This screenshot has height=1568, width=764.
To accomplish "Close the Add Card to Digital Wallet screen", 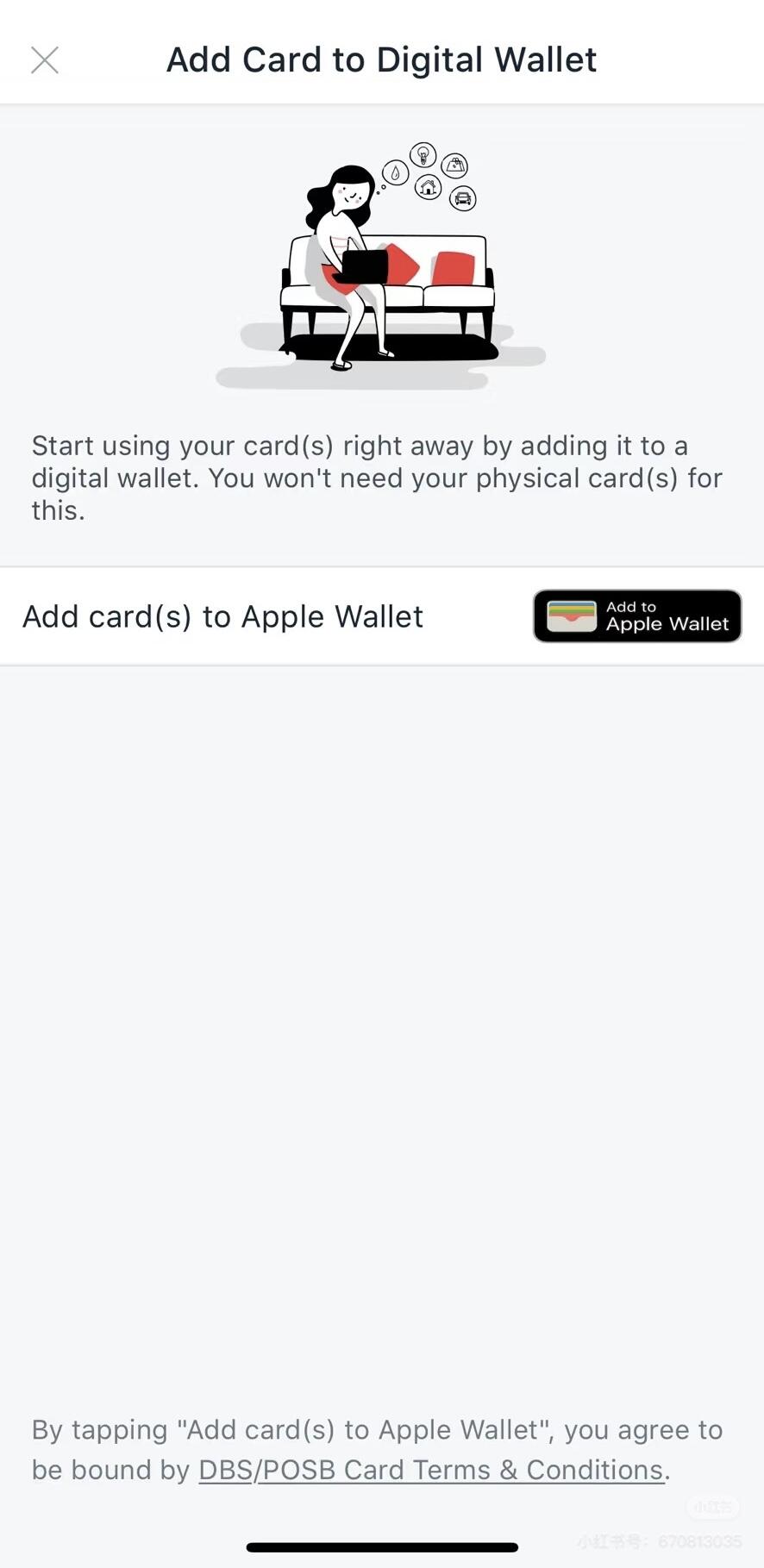I will click(45, 60).
